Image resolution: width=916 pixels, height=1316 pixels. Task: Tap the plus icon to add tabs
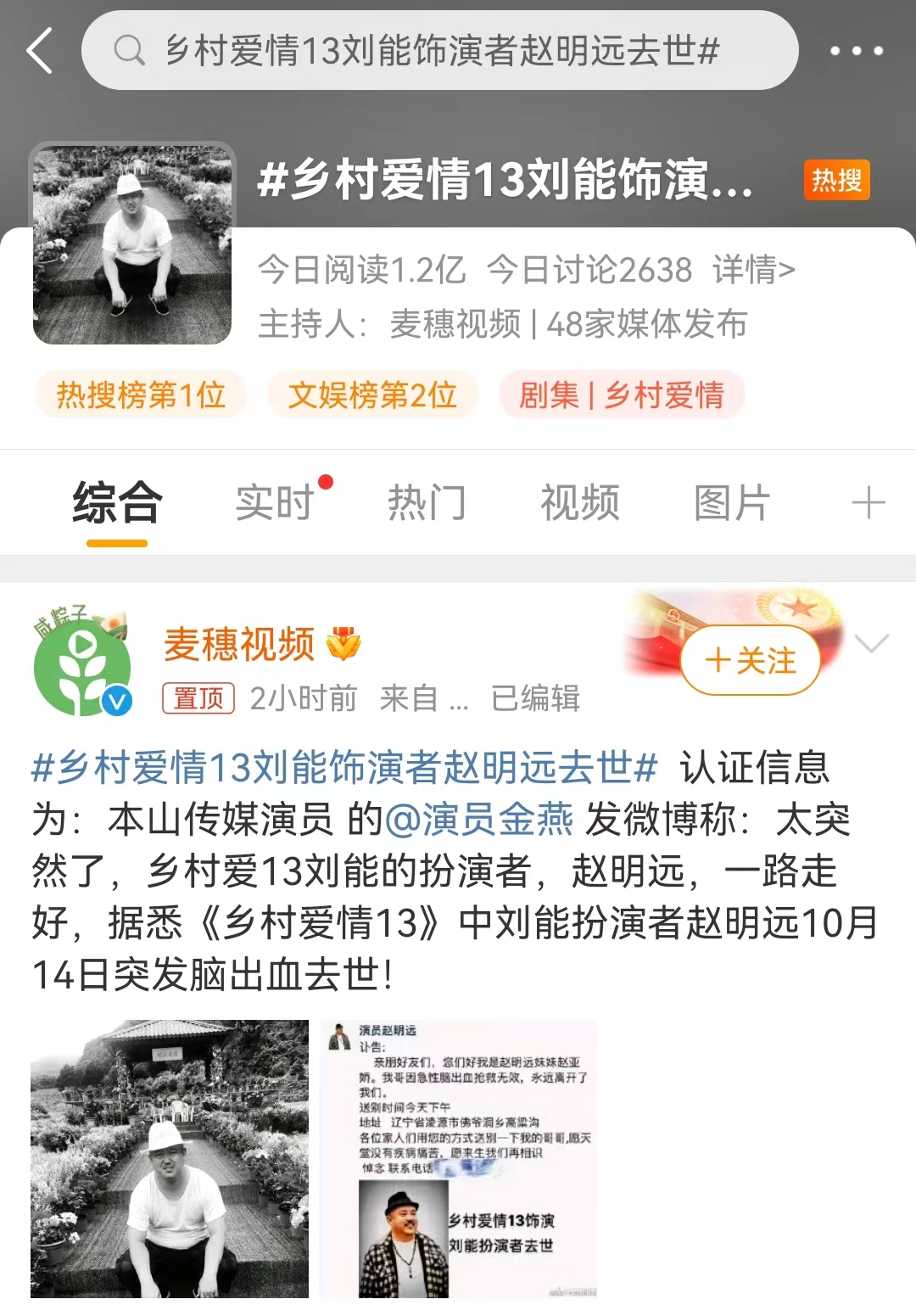(x=868, y=502)
